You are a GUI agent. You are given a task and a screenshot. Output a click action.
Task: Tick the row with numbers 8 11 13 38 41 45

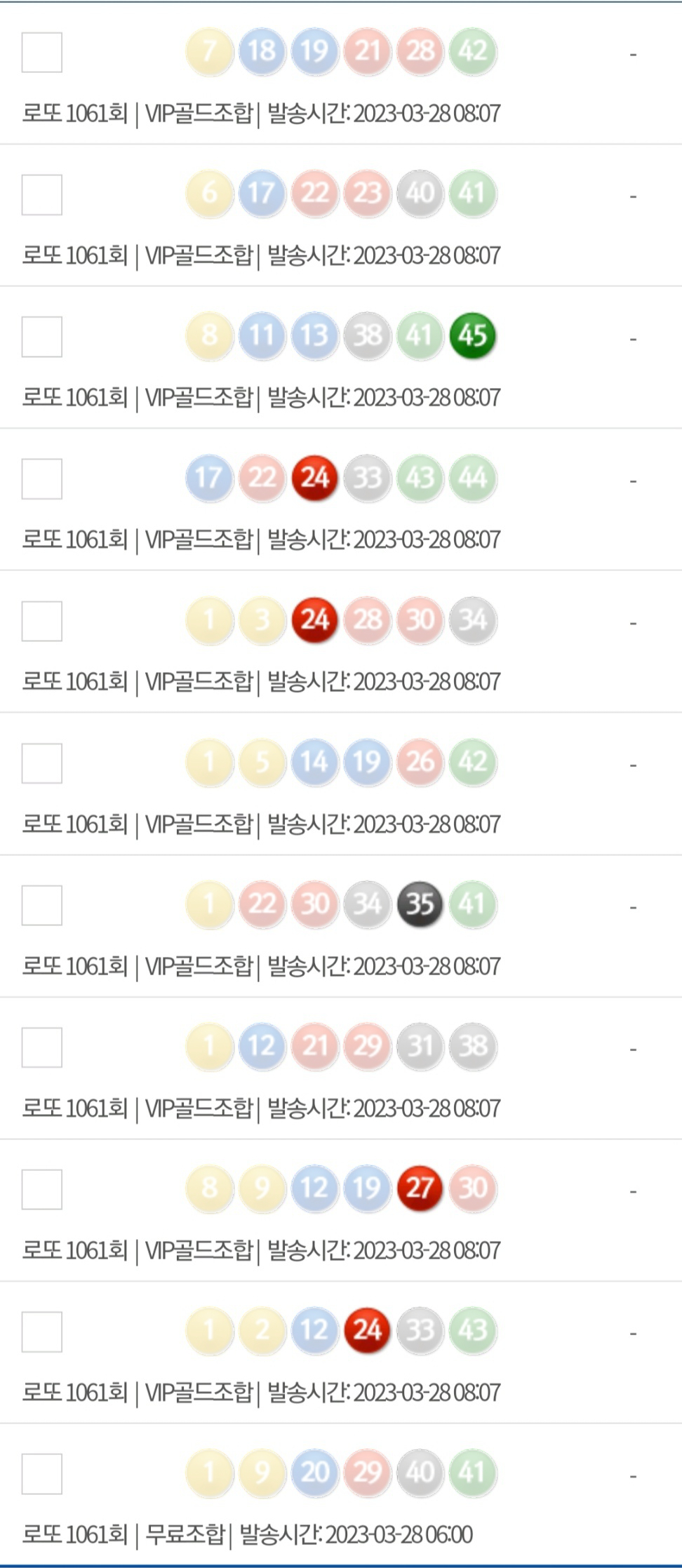(42, 337)
